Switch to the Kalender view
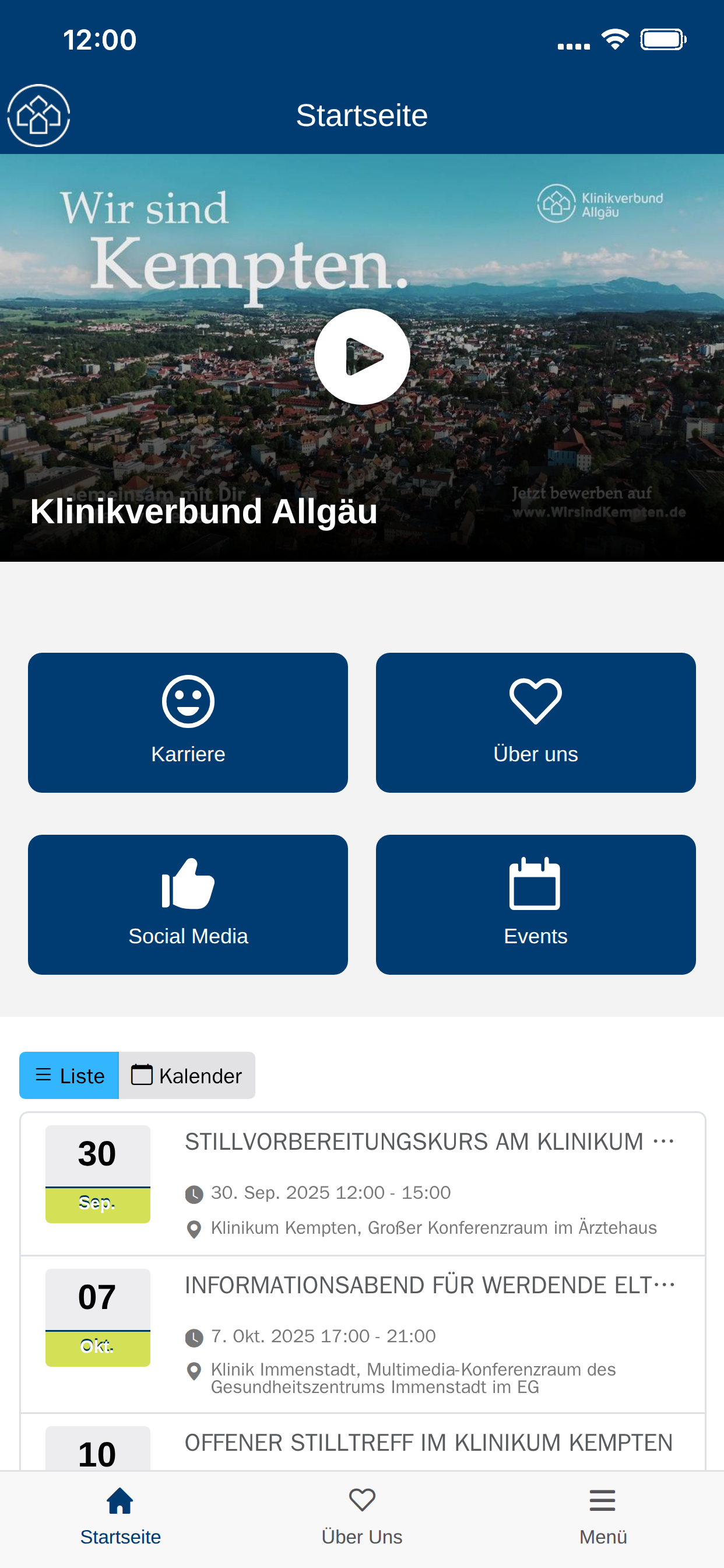 [x=187, y=1075]
